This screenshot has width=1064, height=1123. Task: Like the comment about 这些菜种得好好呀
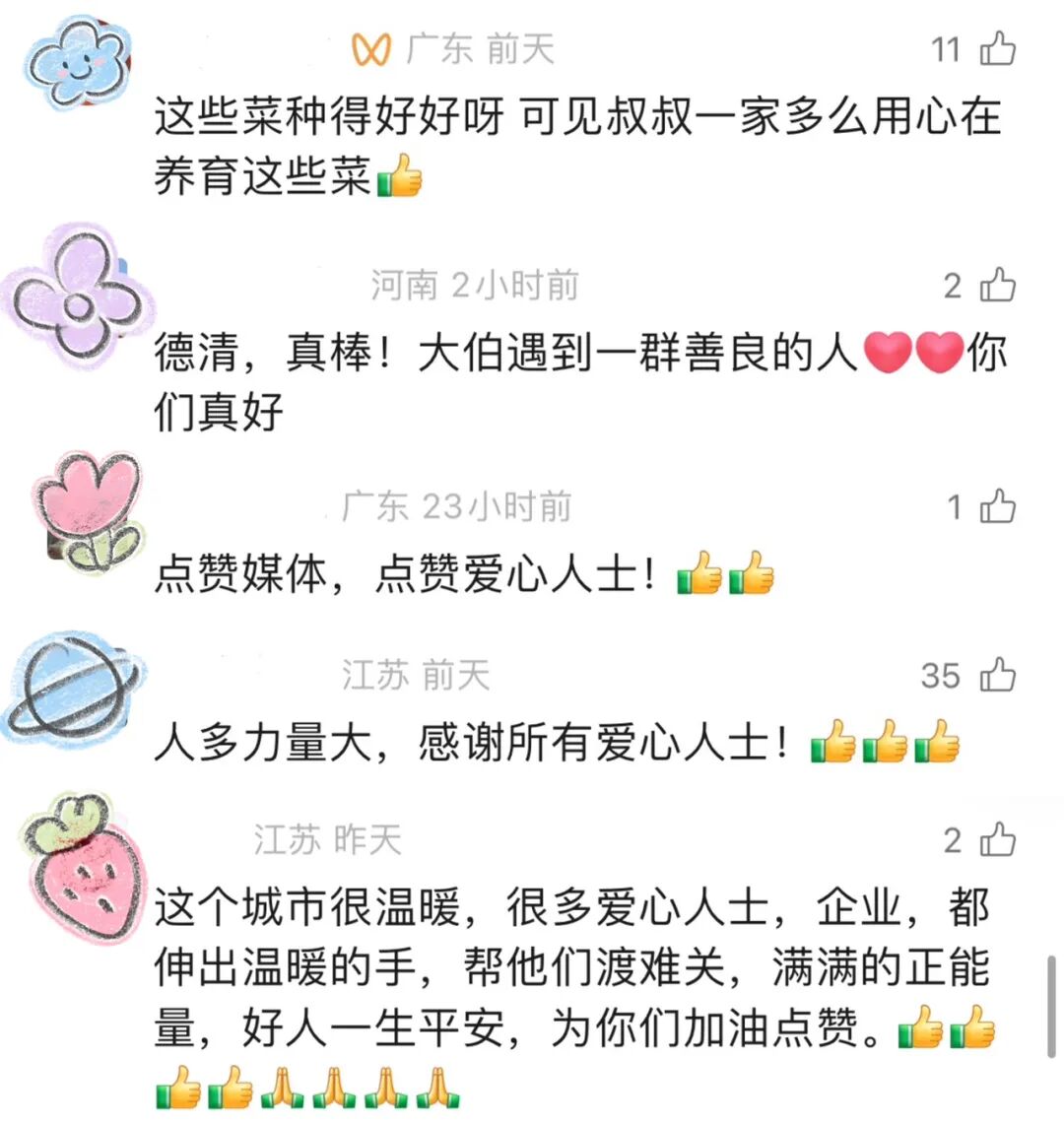pos(997,48)
